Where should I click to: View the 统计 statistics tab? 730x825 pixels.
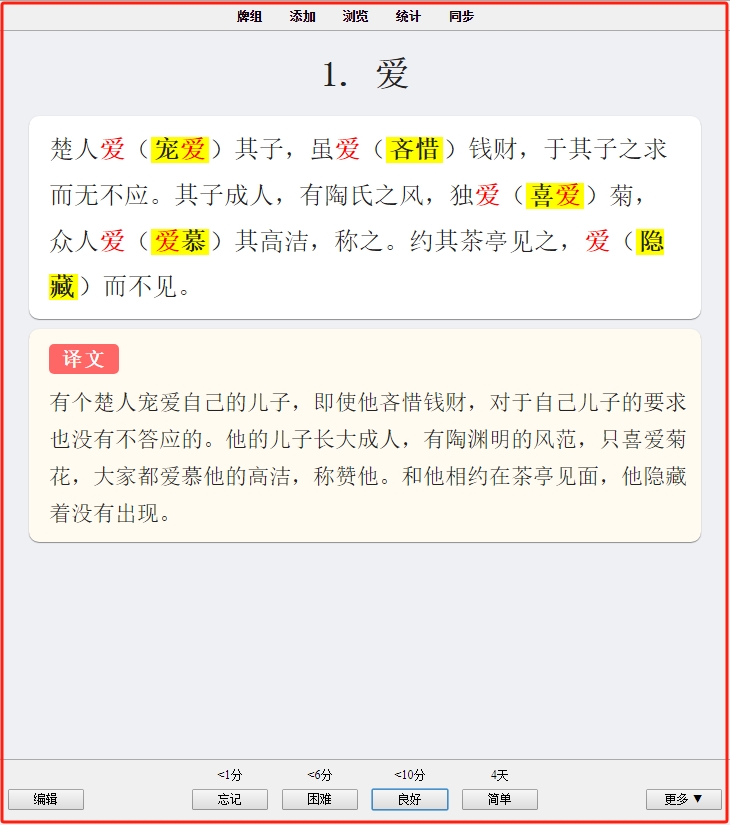[x=408, y=16]
